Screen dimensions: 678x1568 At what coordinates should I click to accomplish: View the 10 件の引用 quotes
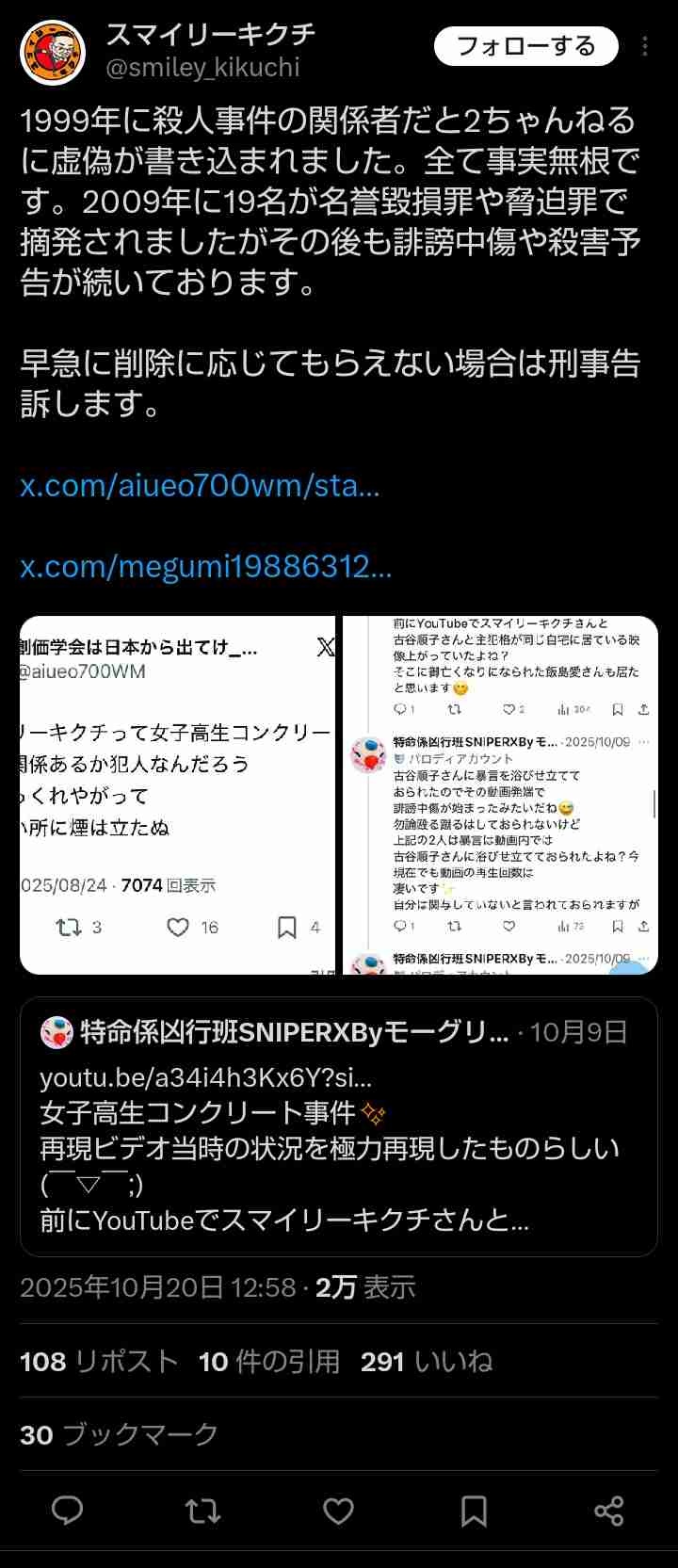[269, 1361]
